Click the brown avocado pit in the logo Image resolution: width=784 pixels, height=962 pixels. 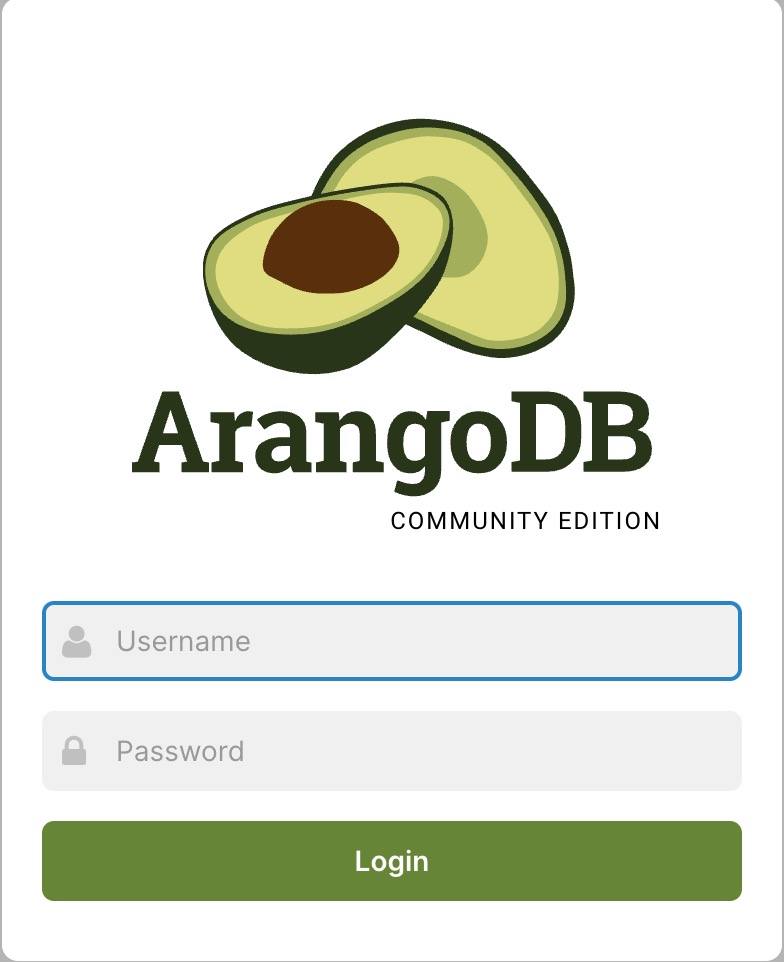tap(330, 245)
